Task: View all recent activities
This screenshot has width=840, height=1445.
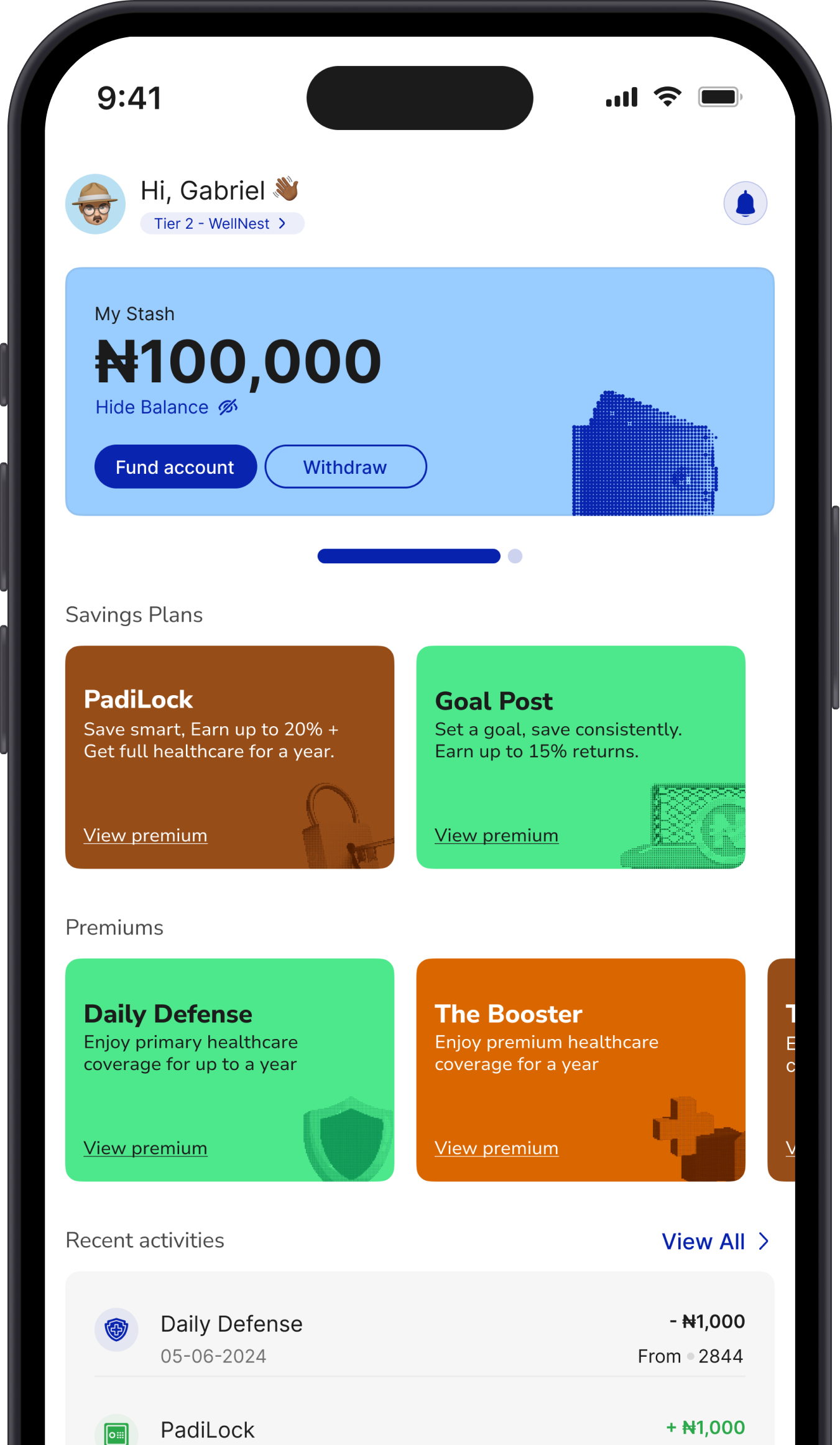Action: [x=714, y=1242]
